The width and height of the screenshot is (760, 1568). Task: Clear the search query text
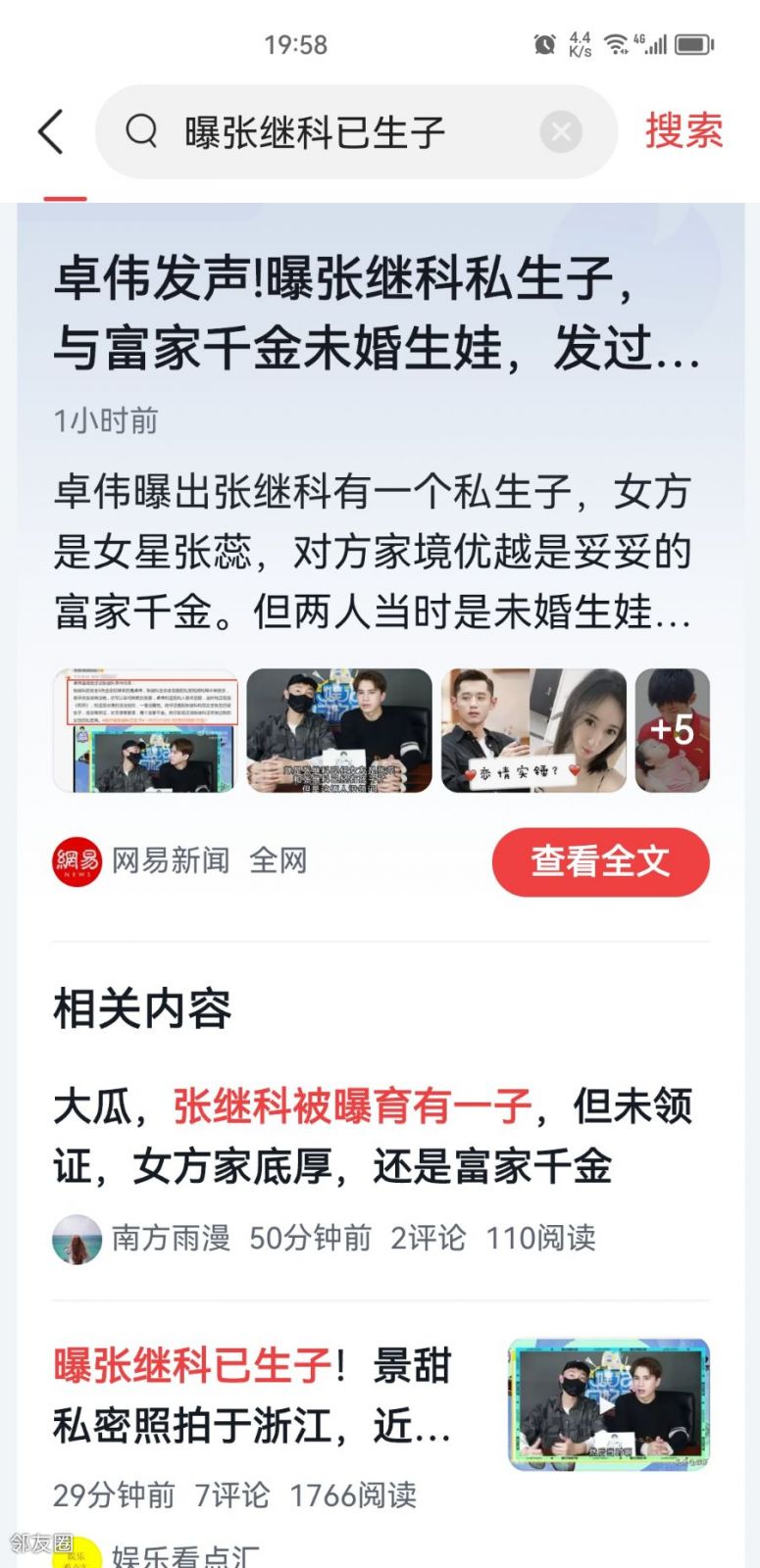pos(561,132)
